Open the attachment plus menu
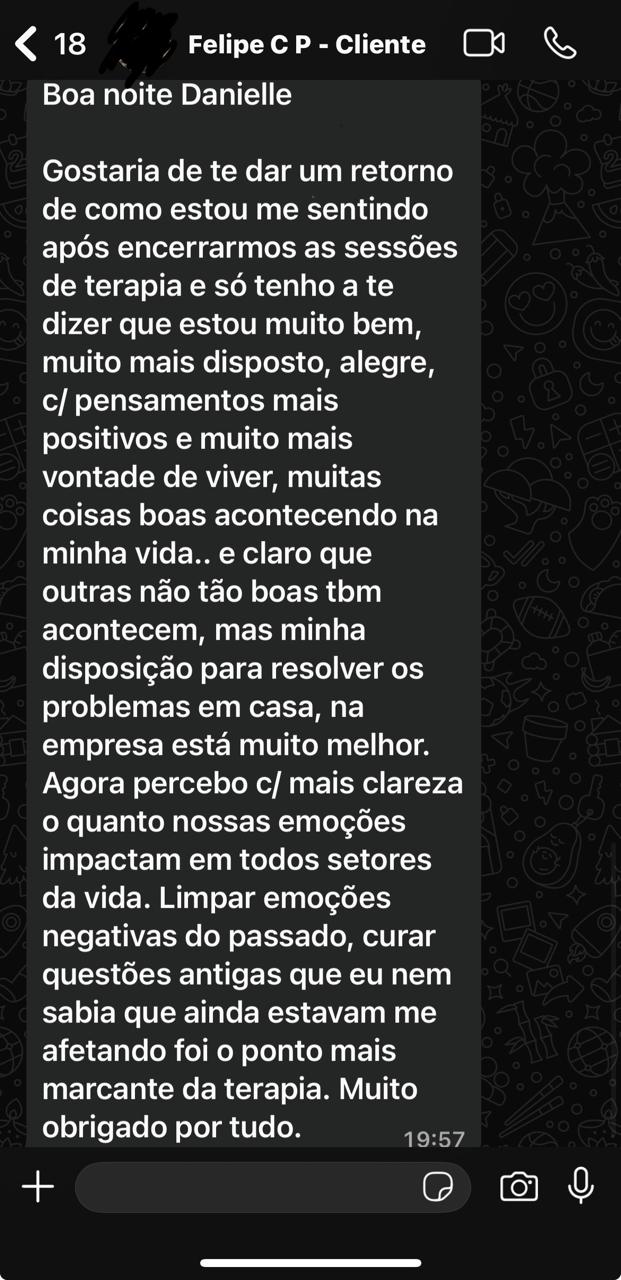Viewport: 621px width, 1280px height. (x=38, y=1187)
